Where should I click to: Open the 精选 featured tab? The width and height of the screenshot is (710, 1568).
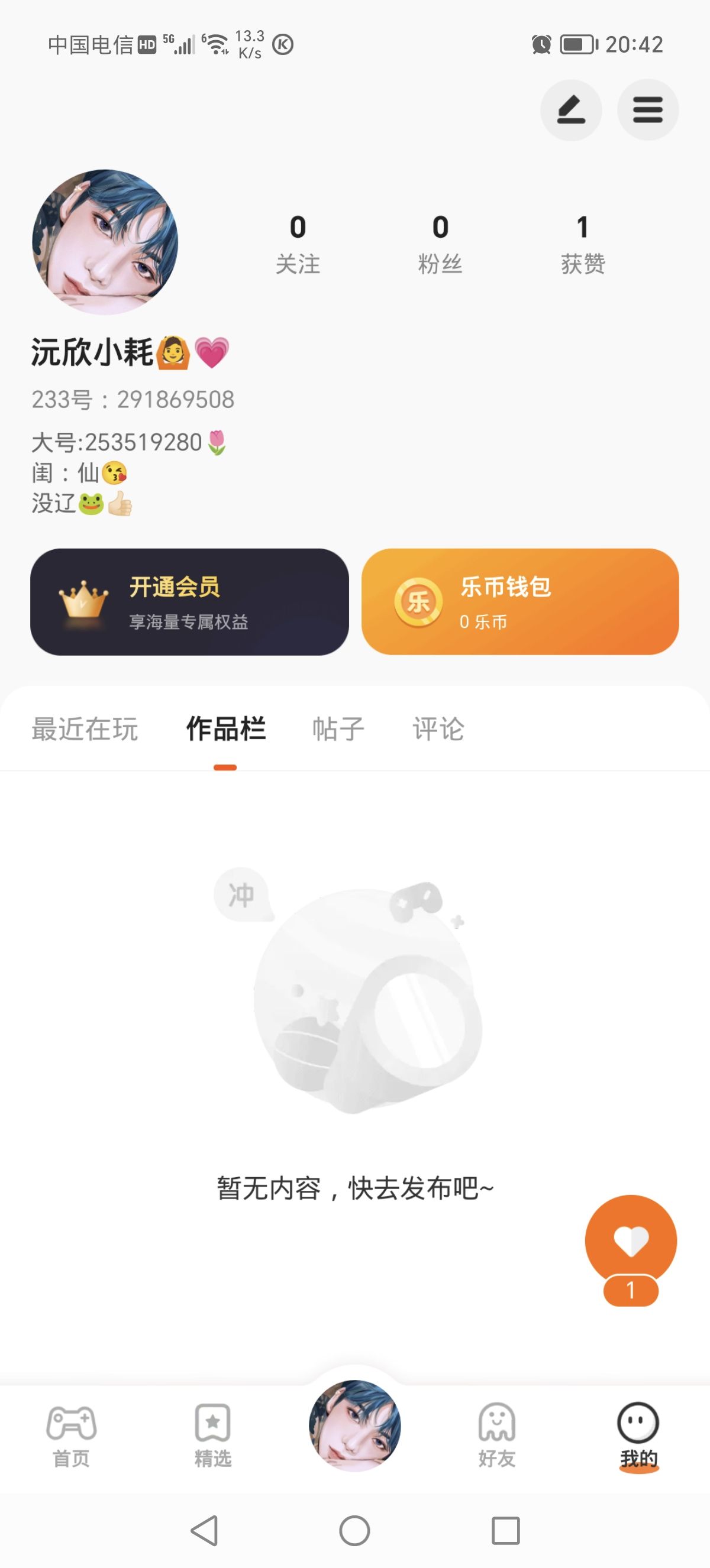click(x=212, y=1436)
